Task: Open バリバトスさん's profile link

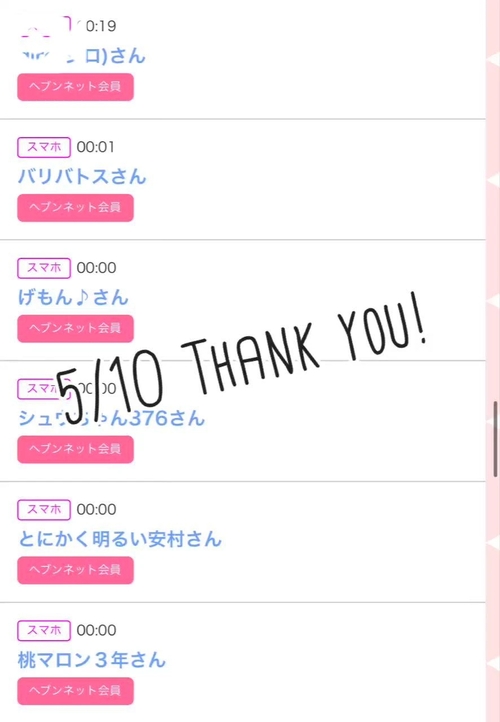Action: [82, 176]
